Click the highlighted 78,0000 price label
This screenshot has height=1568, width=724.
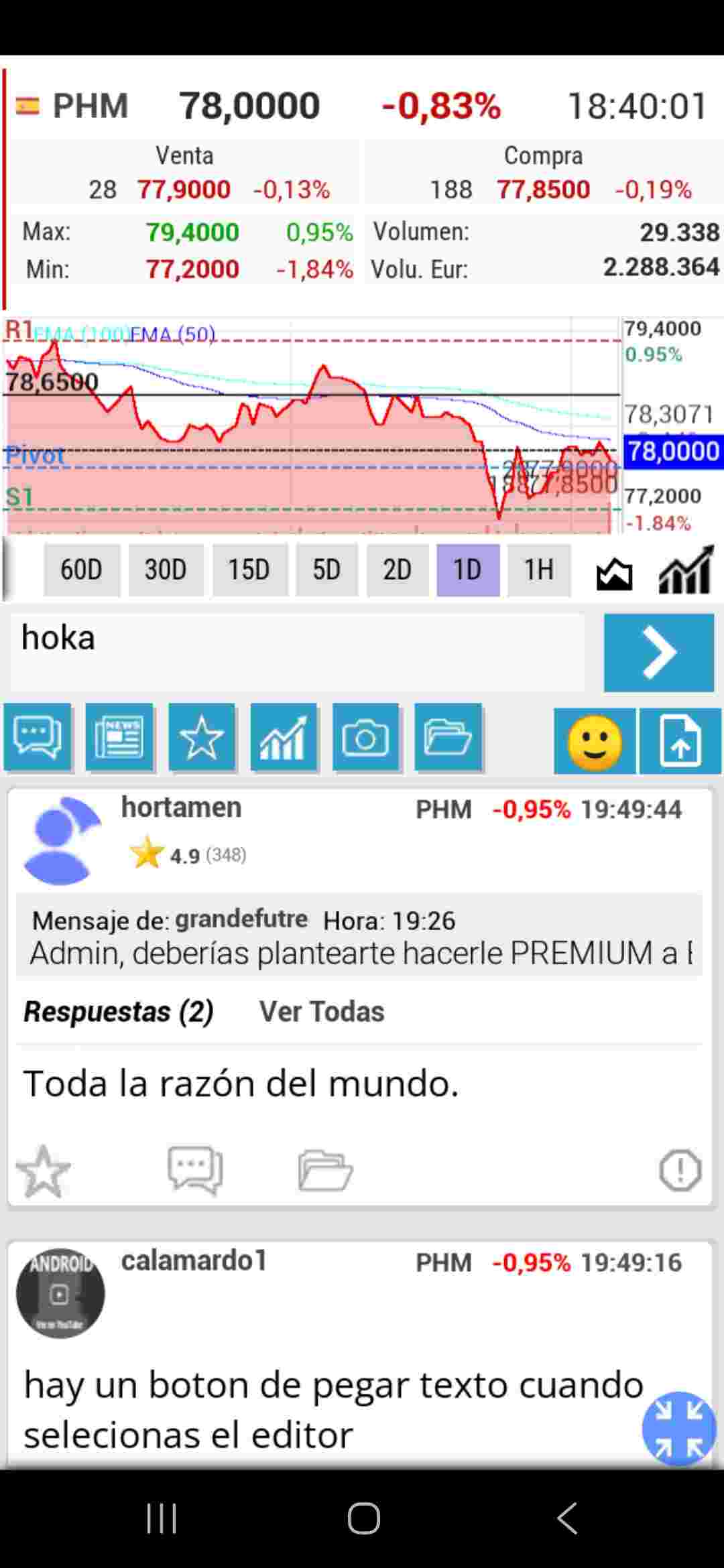click(672, 452)
